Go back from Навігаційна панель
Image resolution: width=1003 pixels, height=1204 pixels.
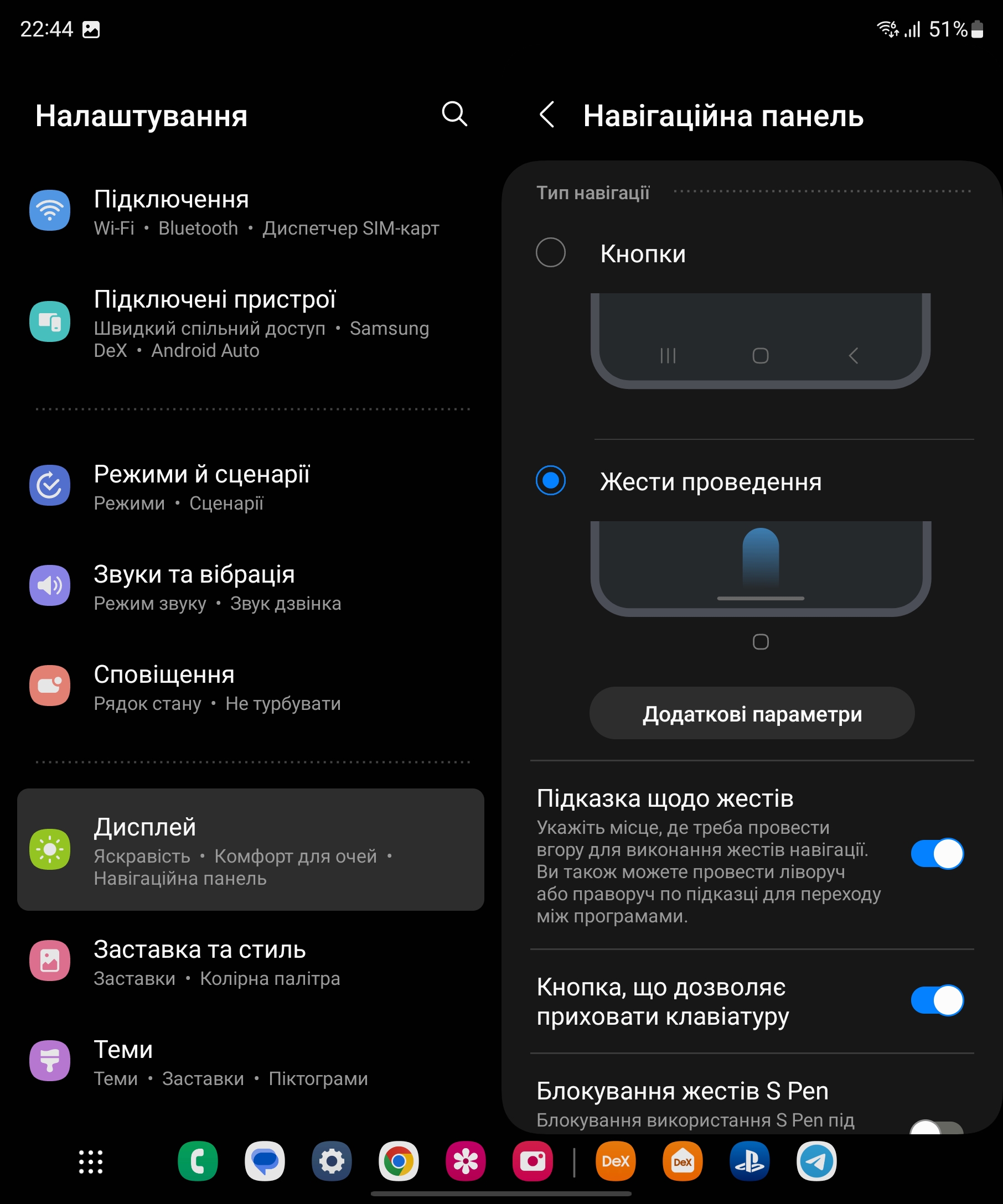click(547, 115)
